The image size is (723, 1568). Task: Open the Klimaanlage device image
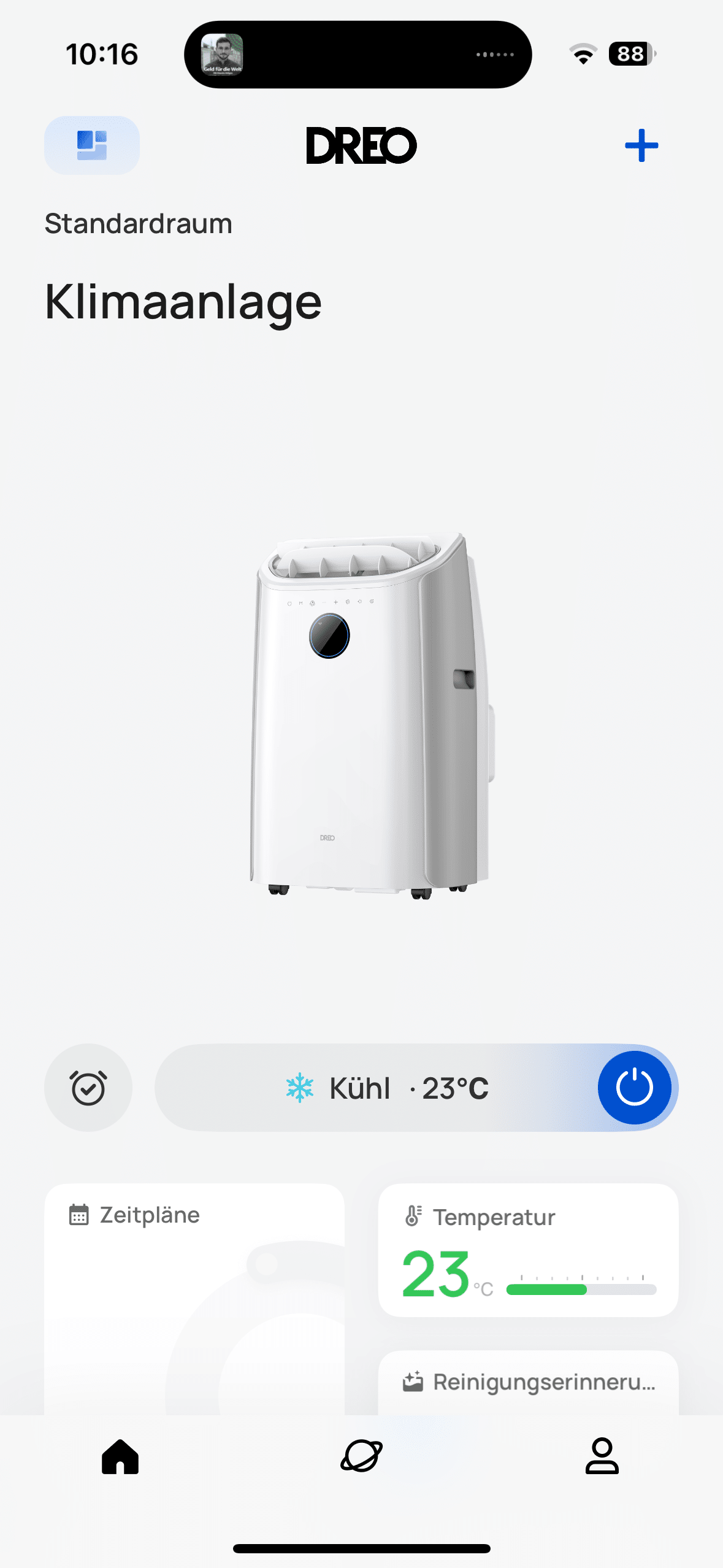tap(368, 715)
